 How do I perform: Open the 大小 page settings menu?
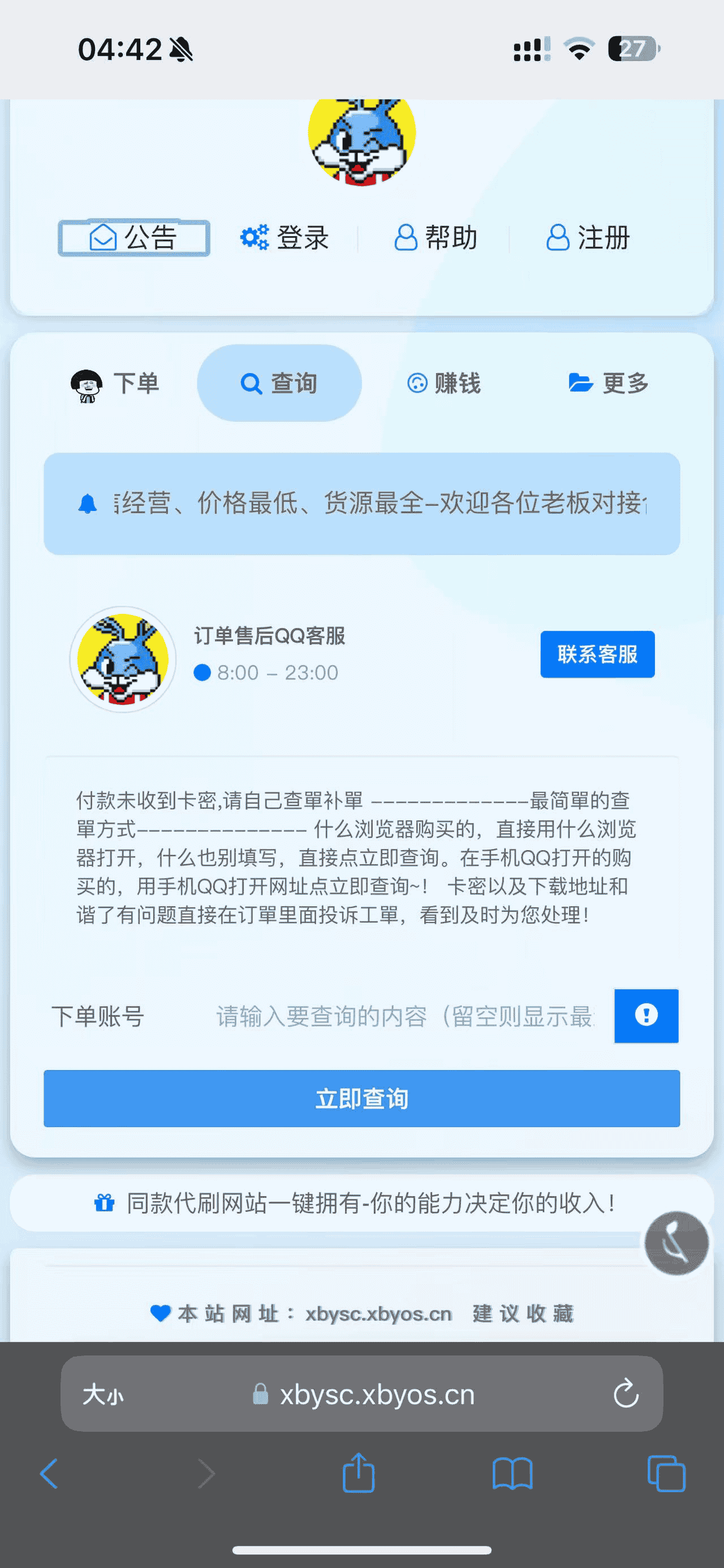pos(104,1394)
